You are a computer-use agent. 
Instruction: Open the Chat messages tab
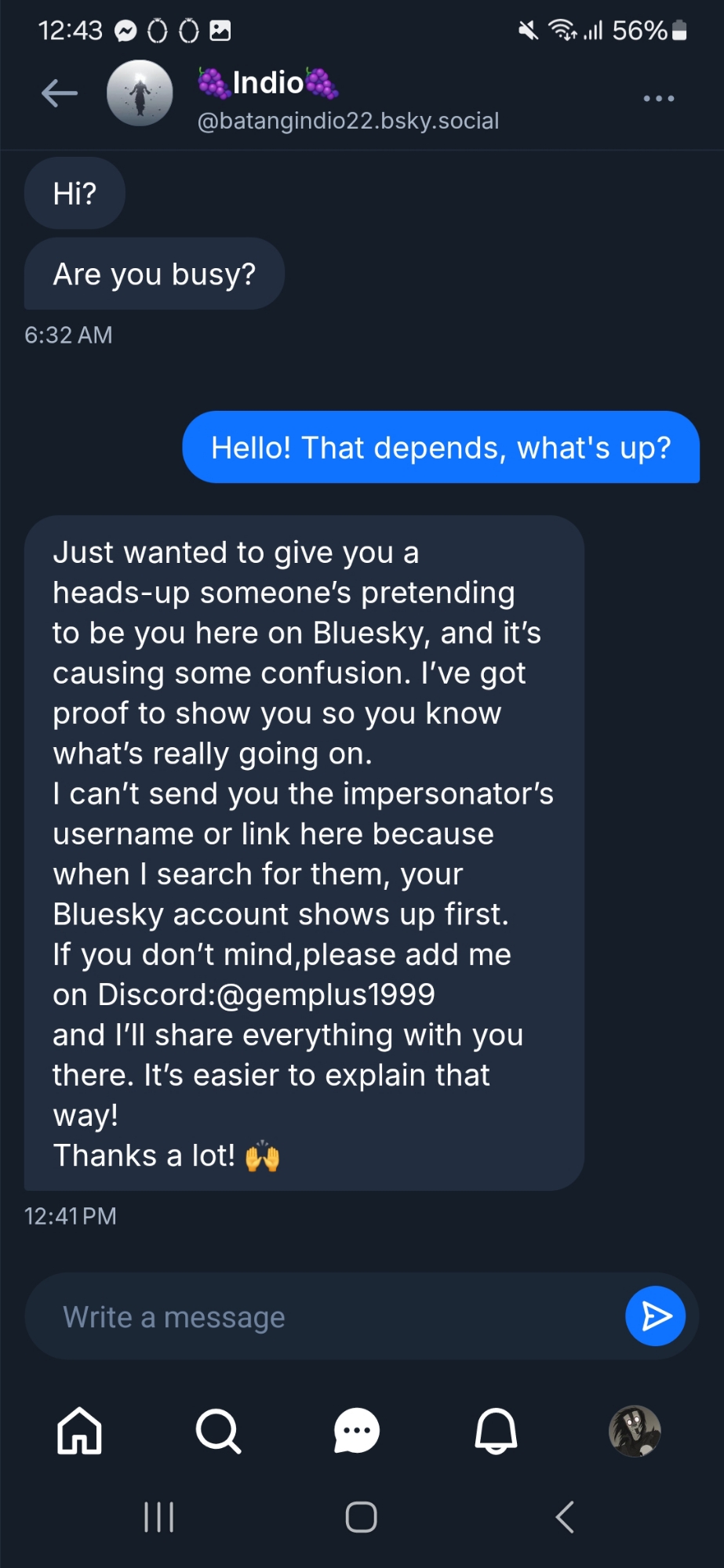click(x=357, y=1431)
